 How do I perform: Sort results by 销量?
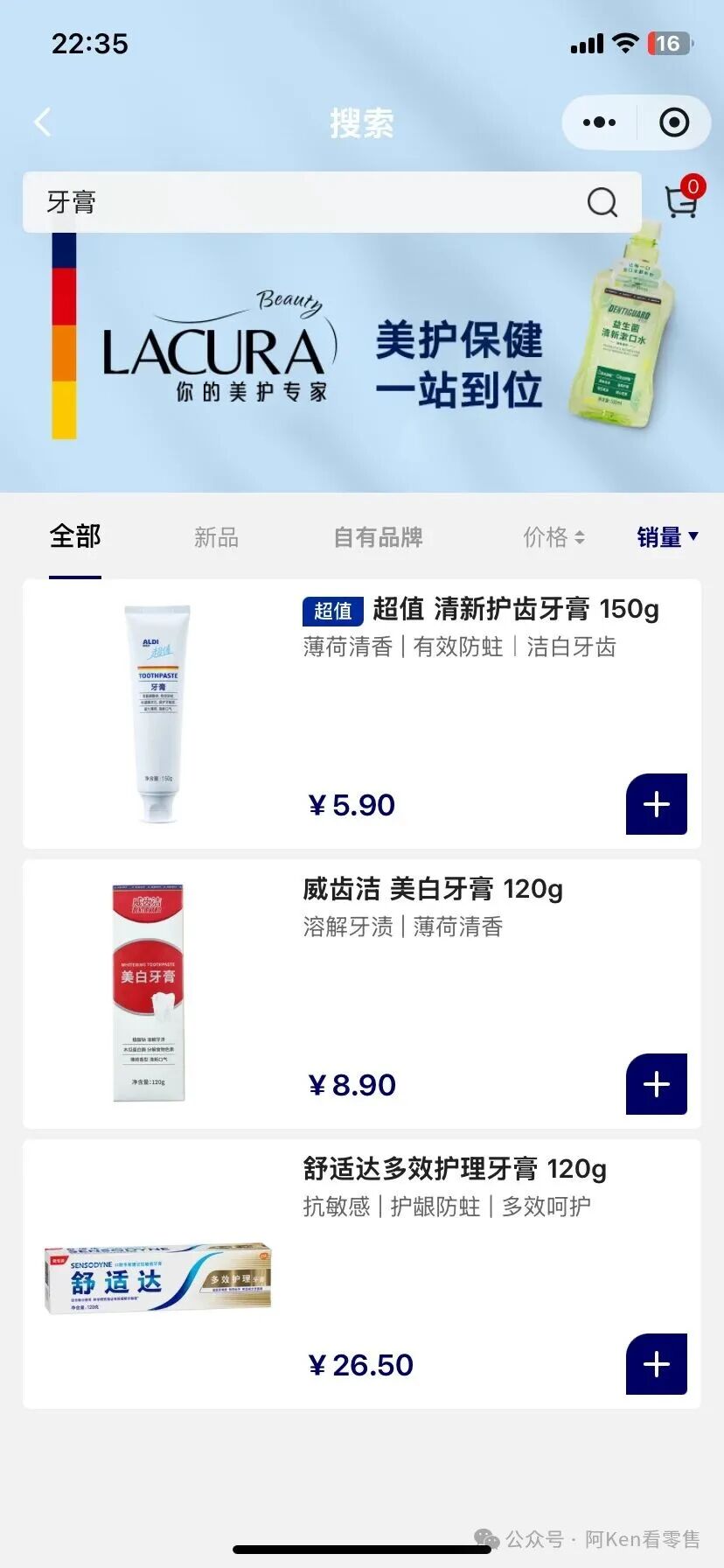click(667, 537)
